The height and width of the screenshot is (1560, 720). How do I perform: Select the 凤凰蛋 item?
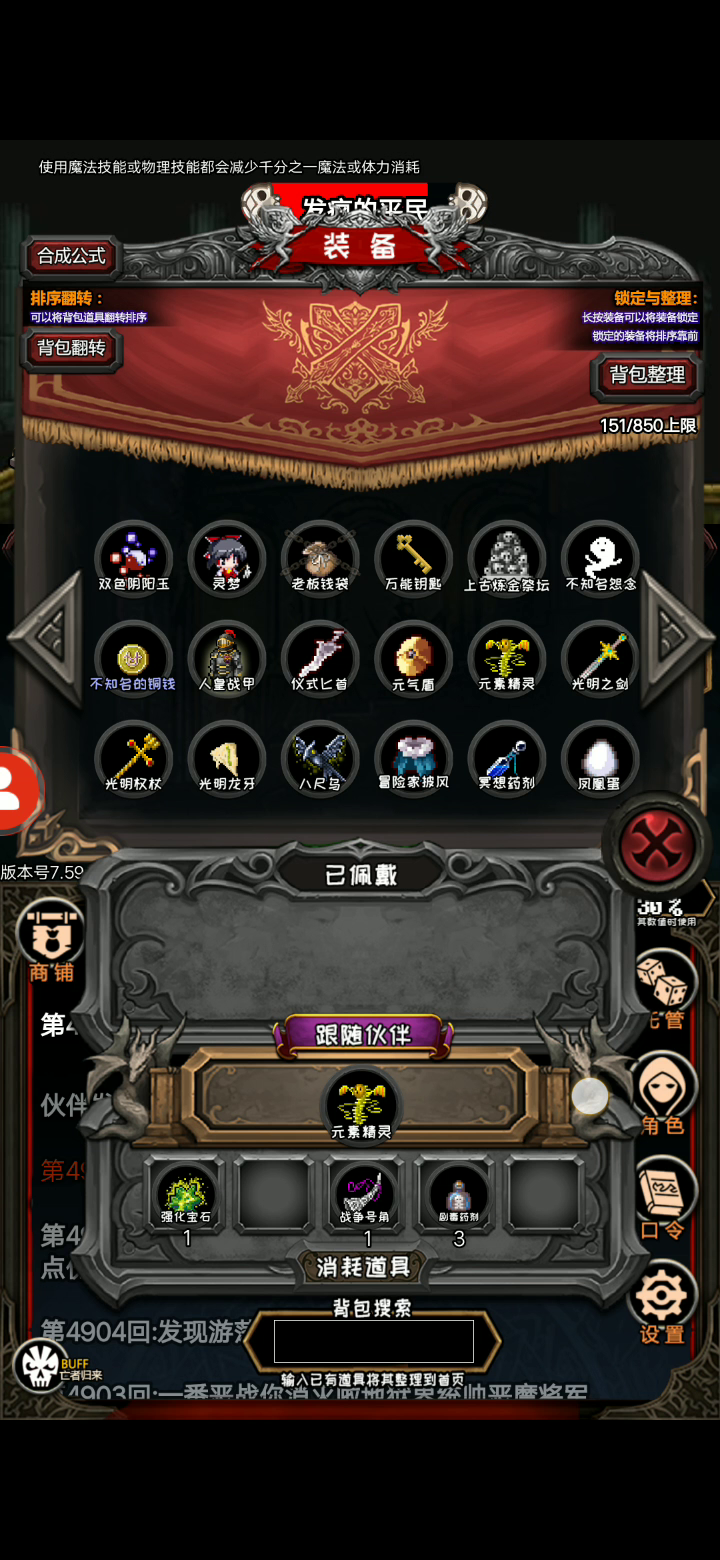tap(600, 758)
